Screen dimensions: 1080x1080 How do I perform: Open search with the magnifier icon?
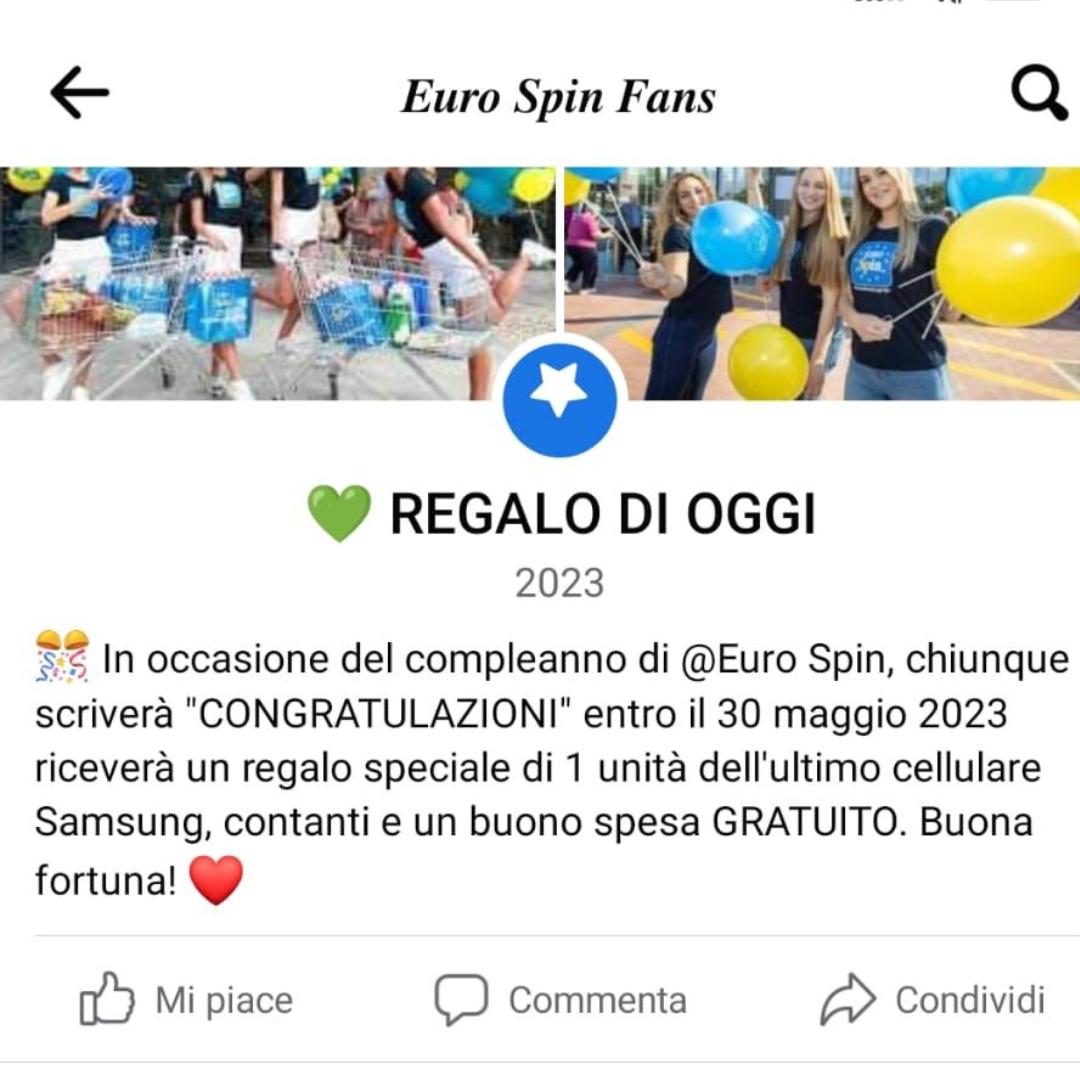(x=1039, y=95)
